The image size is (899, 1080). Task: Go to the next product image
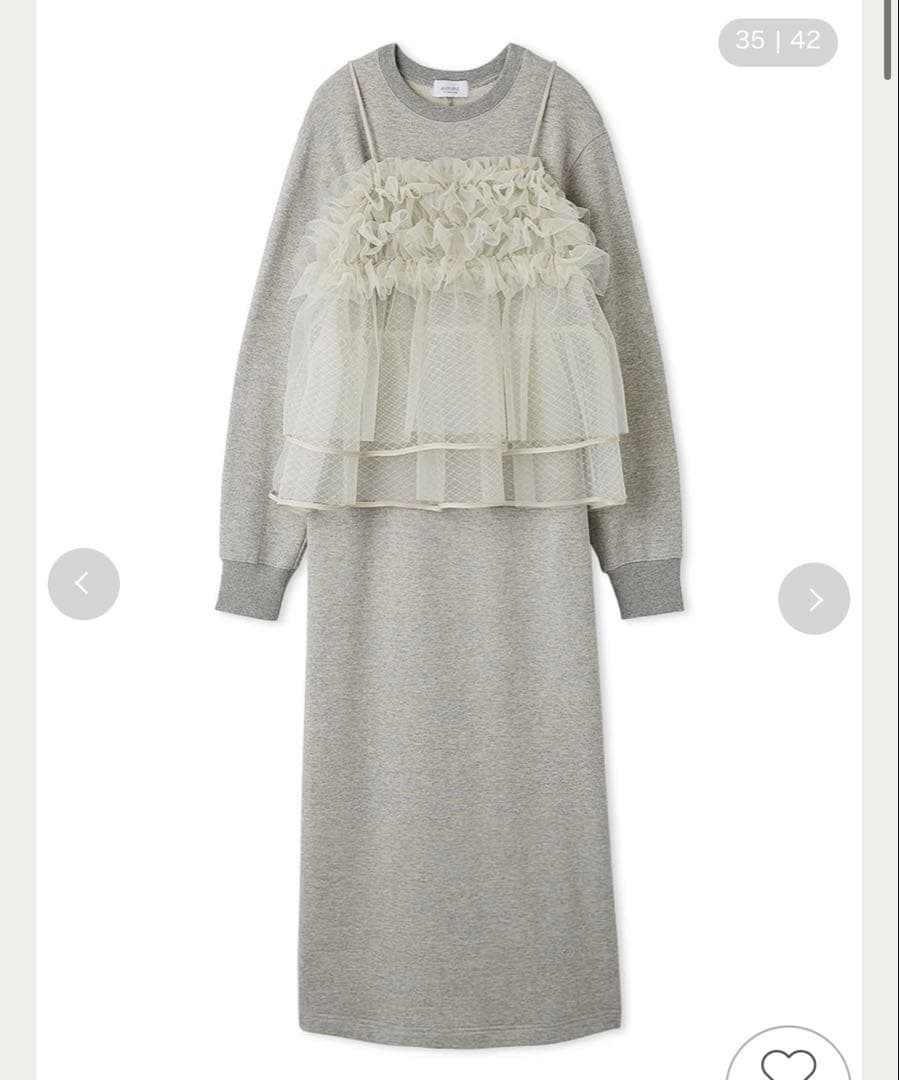(x=813, y=598)
